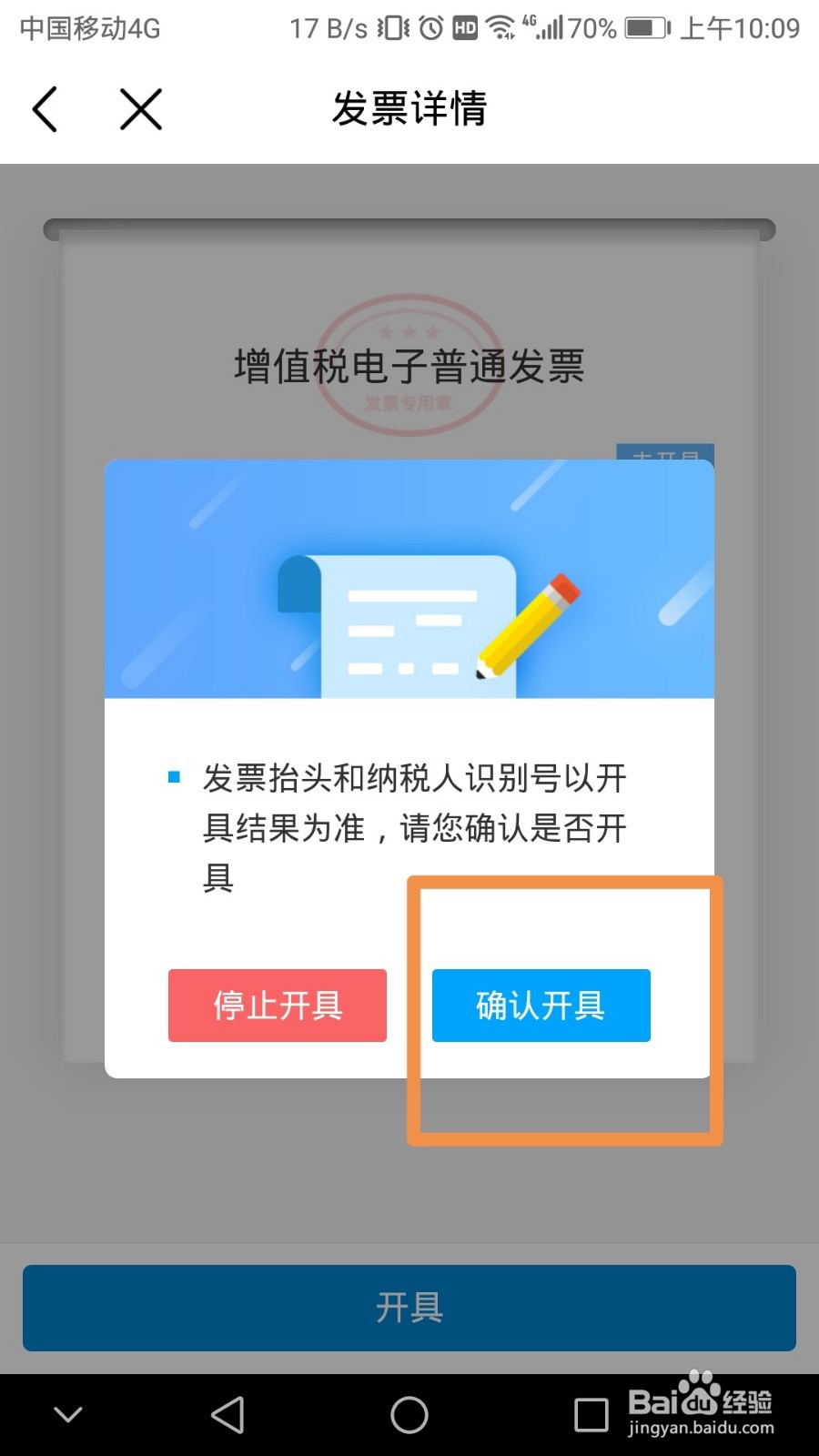
Task: Open the alarm clock status icon
Action: click(429, 27)
